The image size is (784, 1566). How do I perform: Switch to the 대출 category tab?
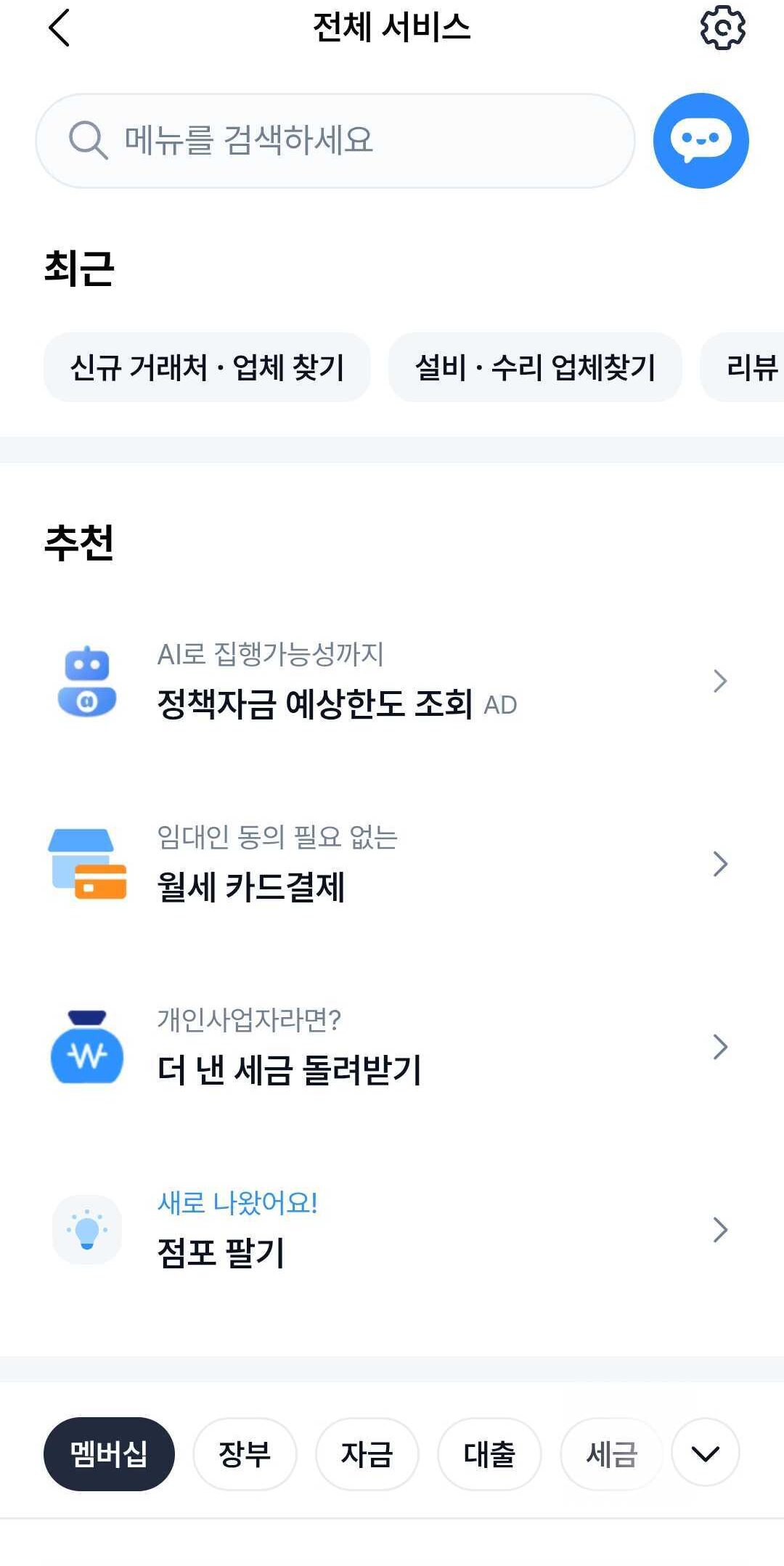(x=489, y=1454)
